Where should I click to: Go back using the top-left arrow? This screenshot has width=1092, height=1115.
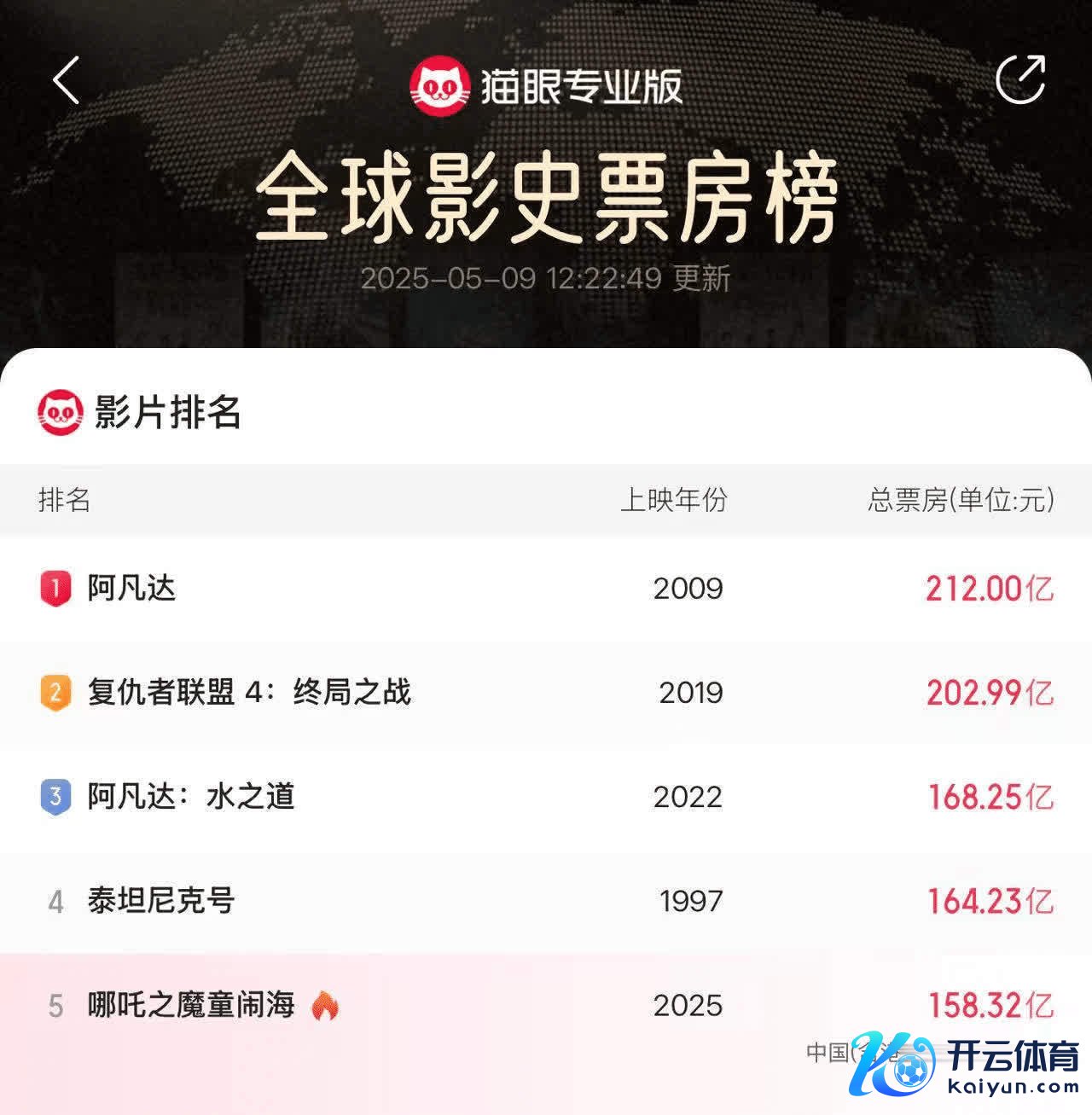tap(67, 80)
